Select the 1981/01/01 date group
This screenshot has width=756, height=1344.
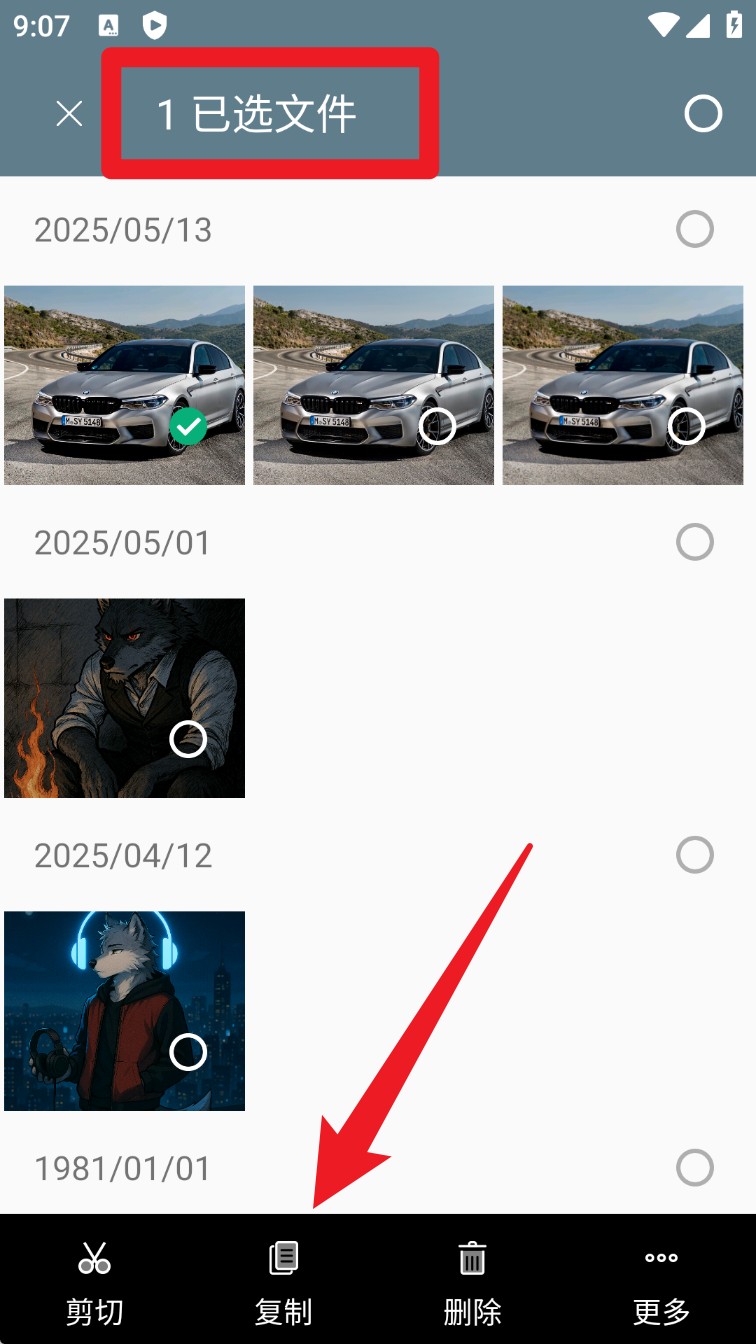pos(694,1167)
